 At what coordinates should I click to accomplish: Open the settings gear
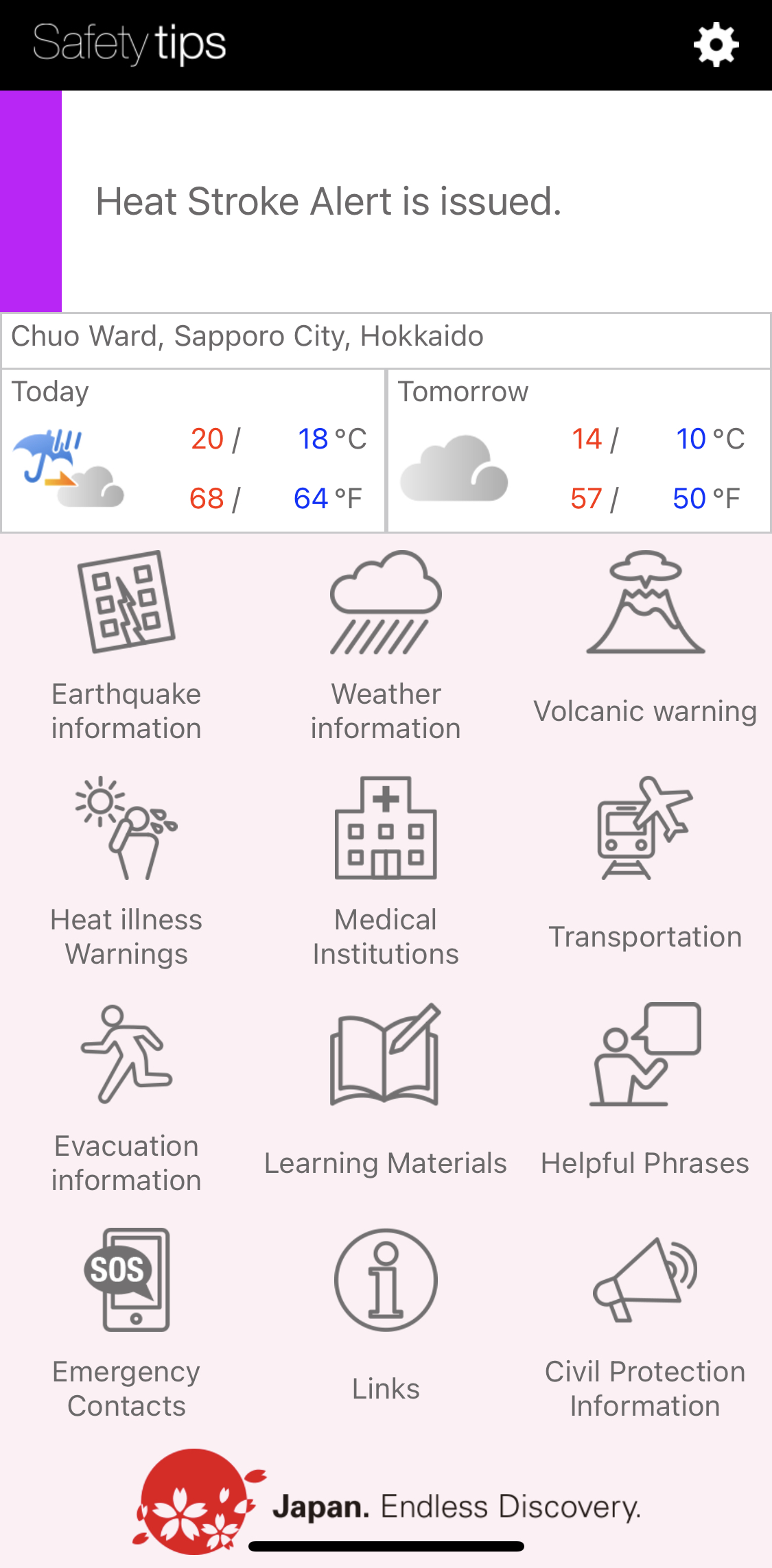716,45
